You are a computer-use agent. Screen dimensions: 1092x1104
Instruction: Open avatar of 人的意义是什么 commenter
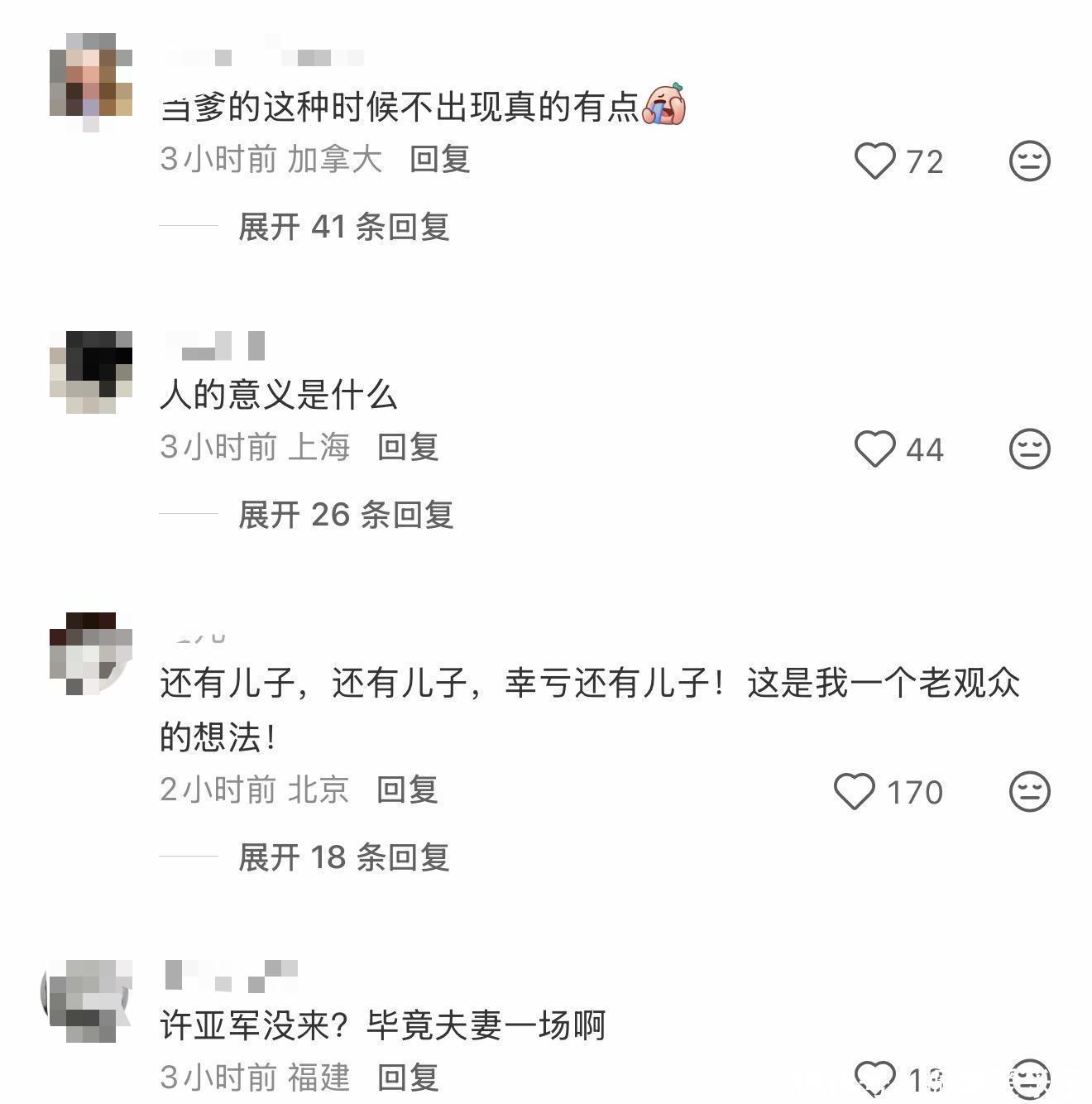pyautogui.click(x=91, y=372)
